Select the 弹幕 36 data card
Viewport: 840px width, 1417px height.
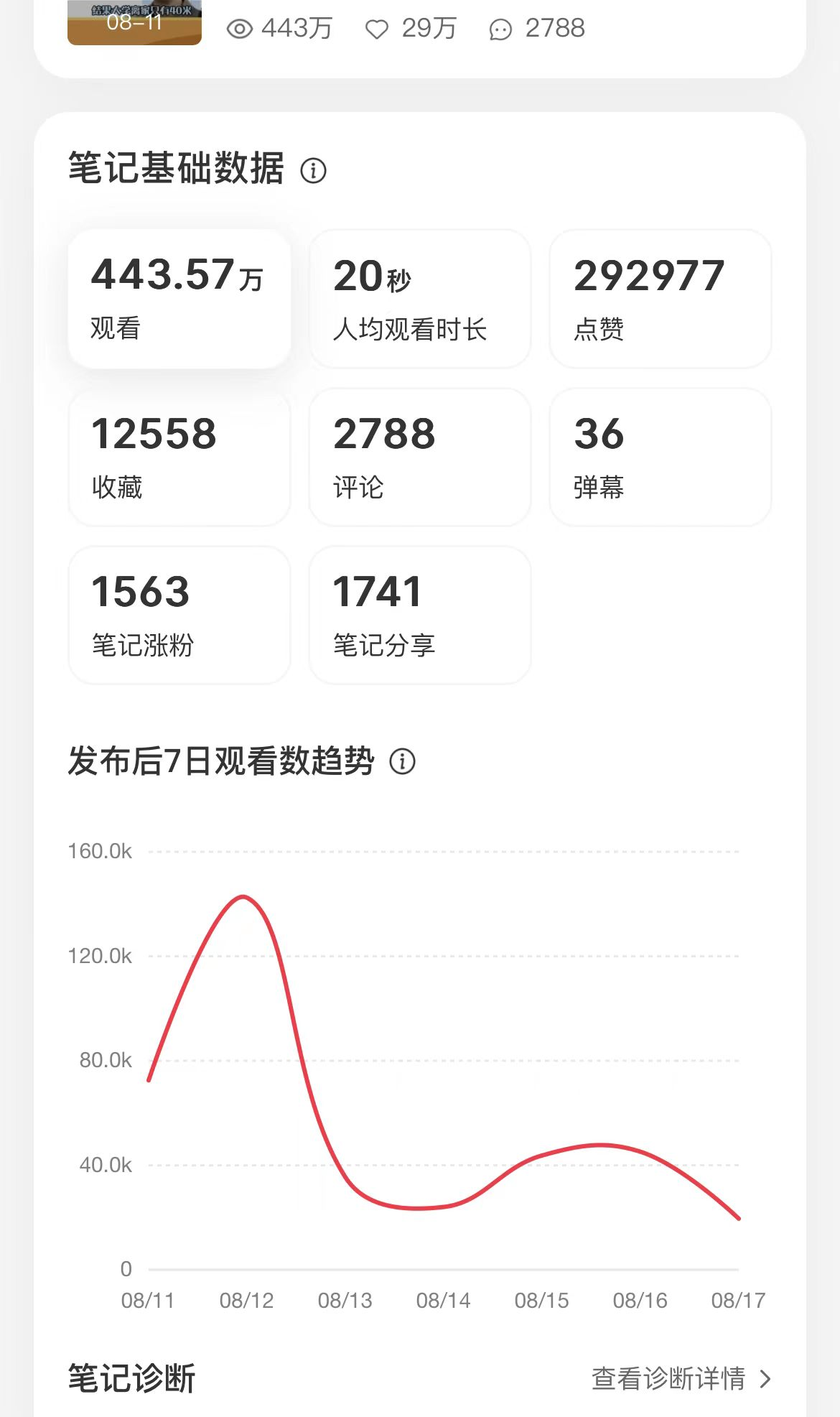[661, 457]
